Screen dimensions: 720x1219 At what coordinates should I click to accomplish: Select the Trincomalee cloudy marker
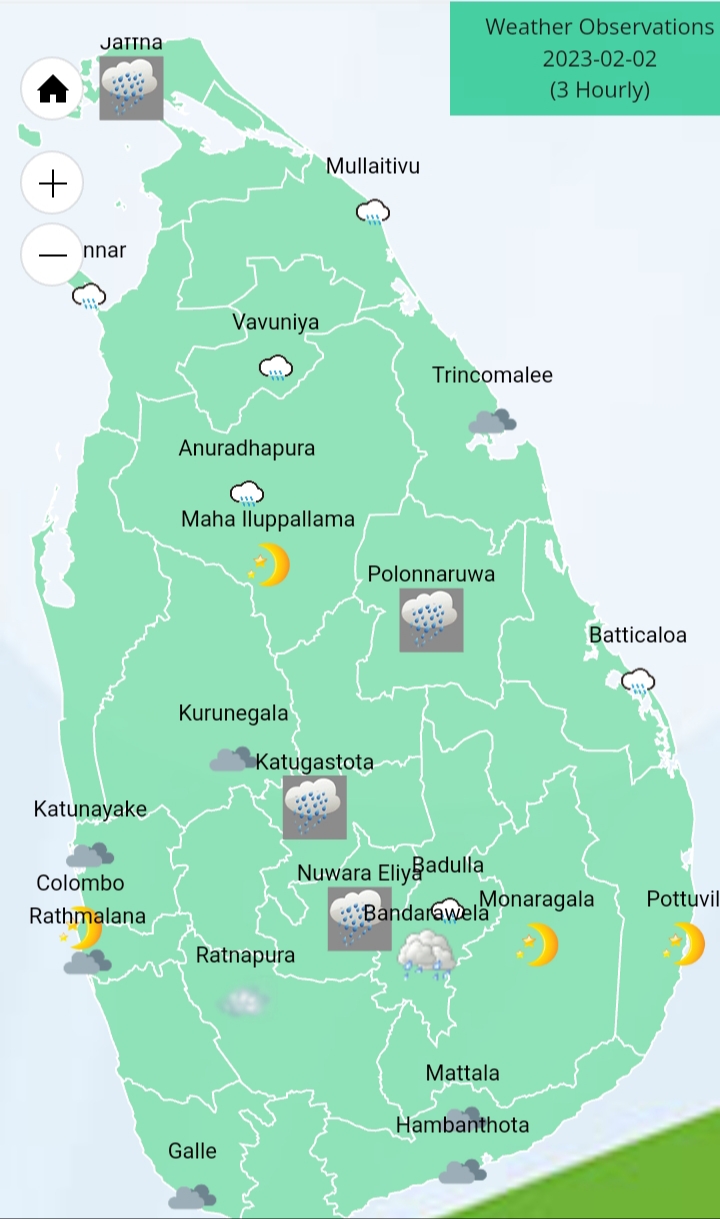coord(492,421)
